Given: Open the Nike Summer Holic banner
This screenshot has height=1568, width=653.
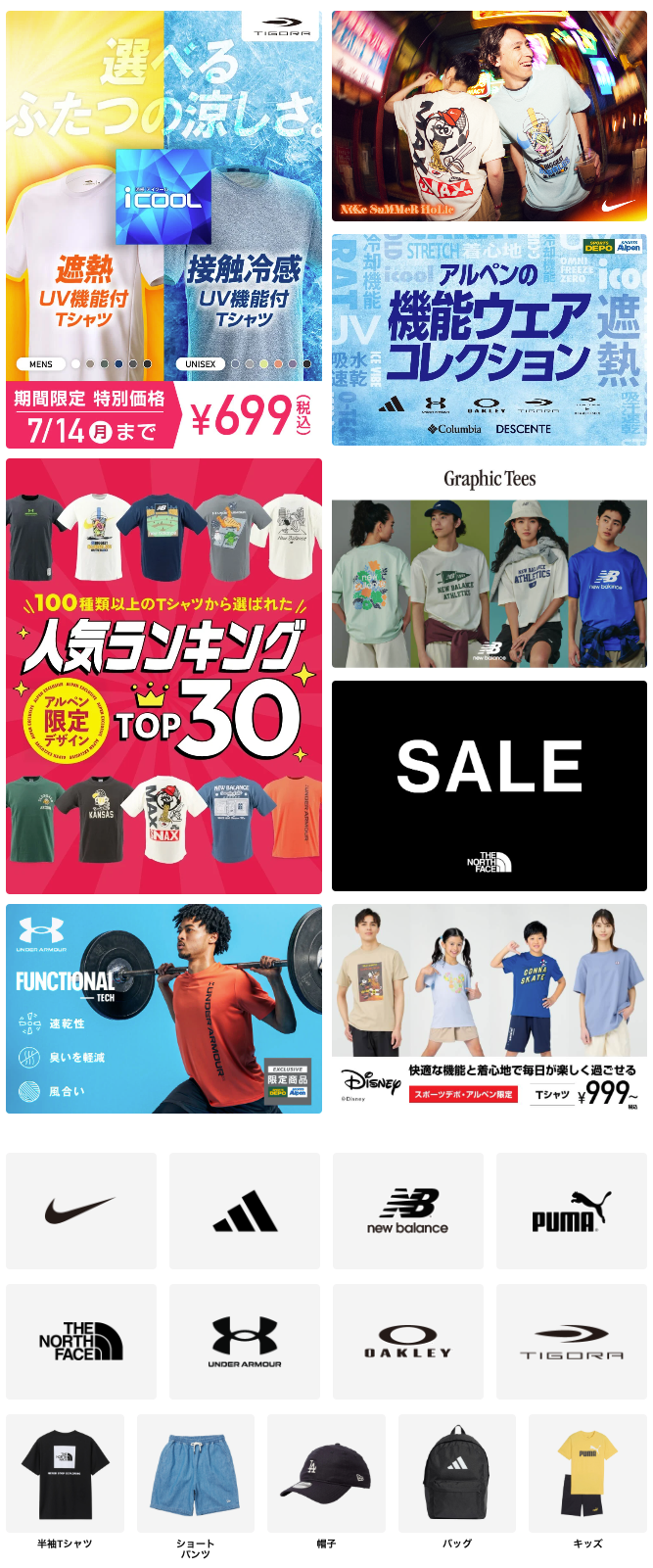Looking at the screenshot, I should coord(489,116).
